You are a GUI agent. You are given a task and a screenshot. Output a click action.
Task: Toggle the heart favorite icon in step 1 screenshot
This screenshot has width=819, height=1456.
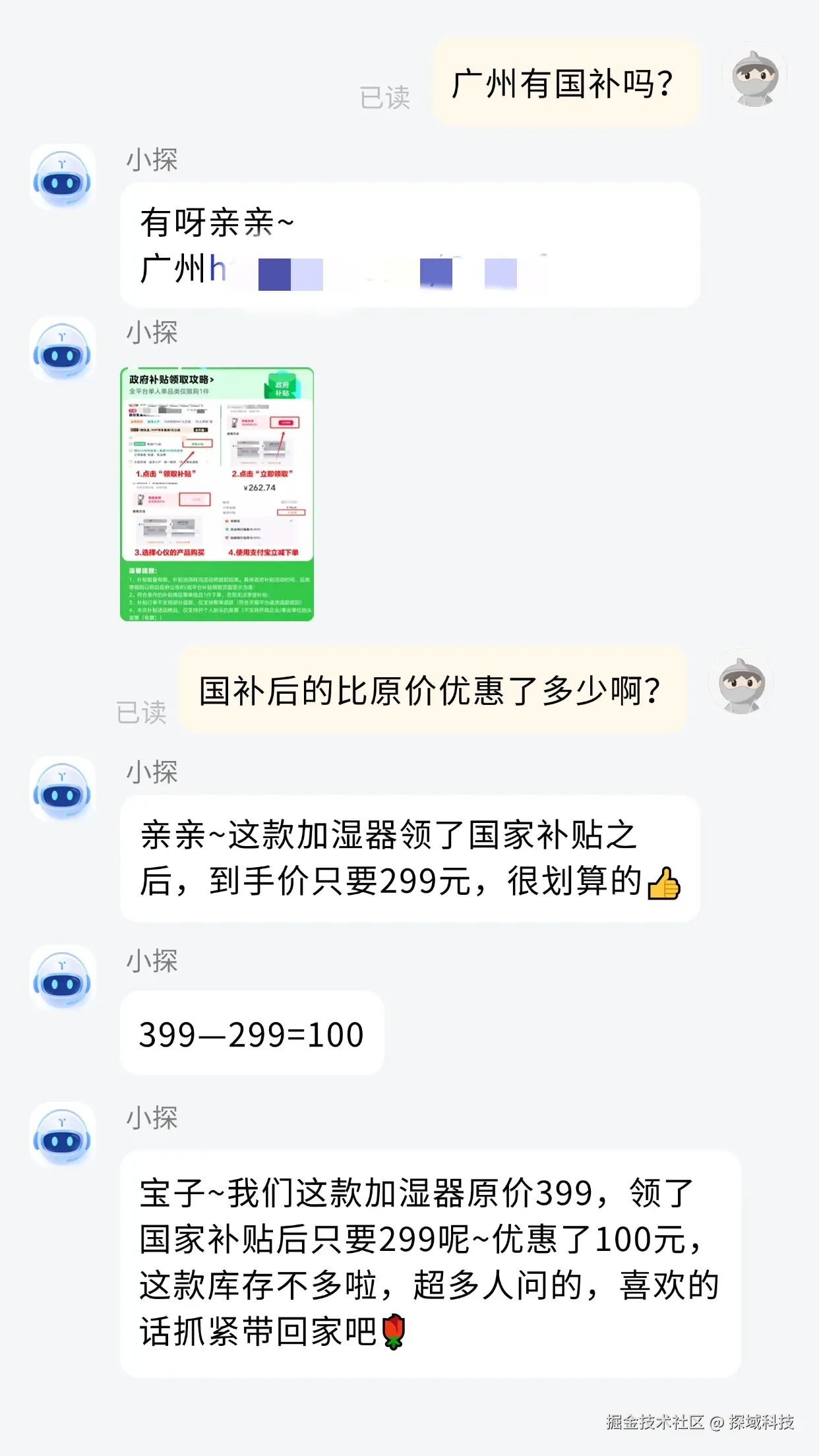click(x=131, y=462)
